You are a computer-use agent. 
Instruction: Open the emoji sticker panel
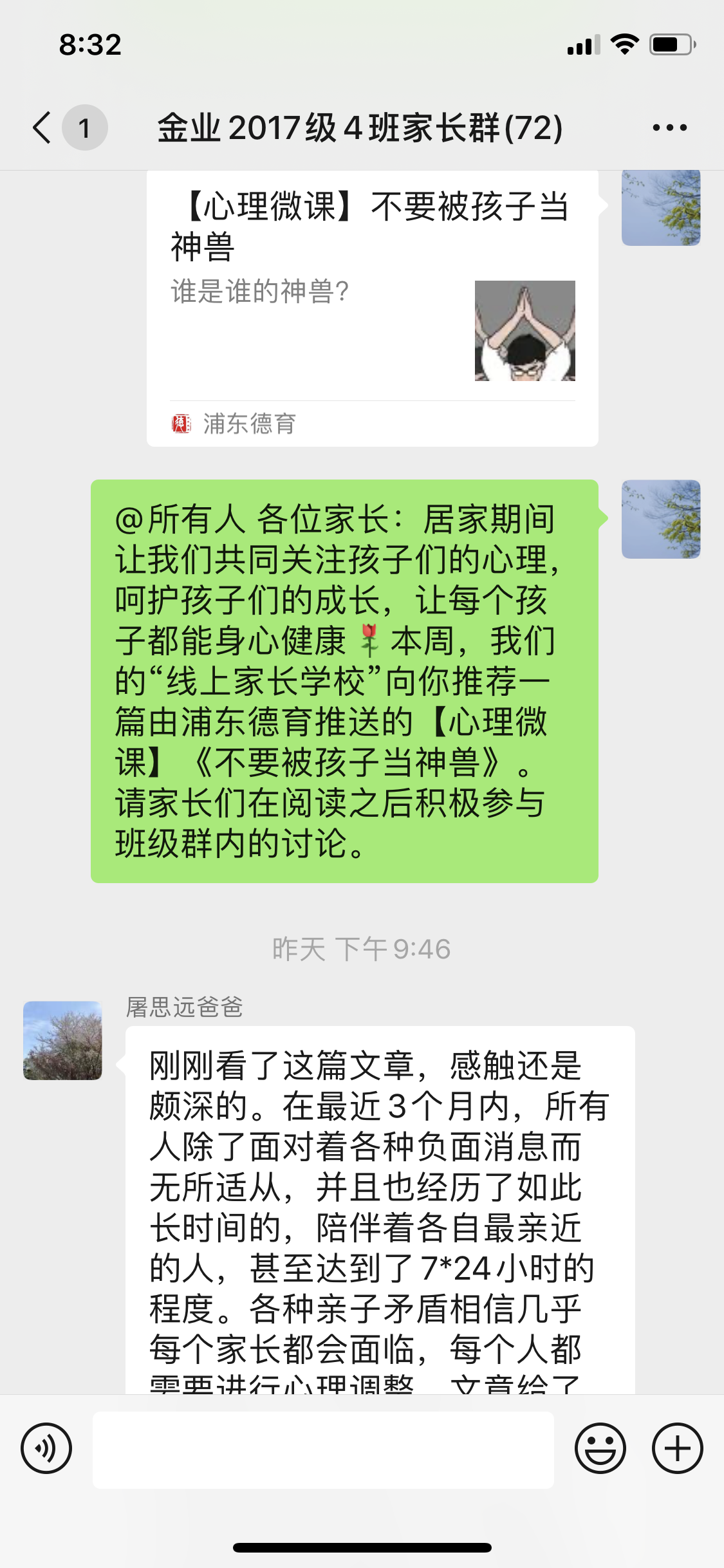tap(600, 1448)
